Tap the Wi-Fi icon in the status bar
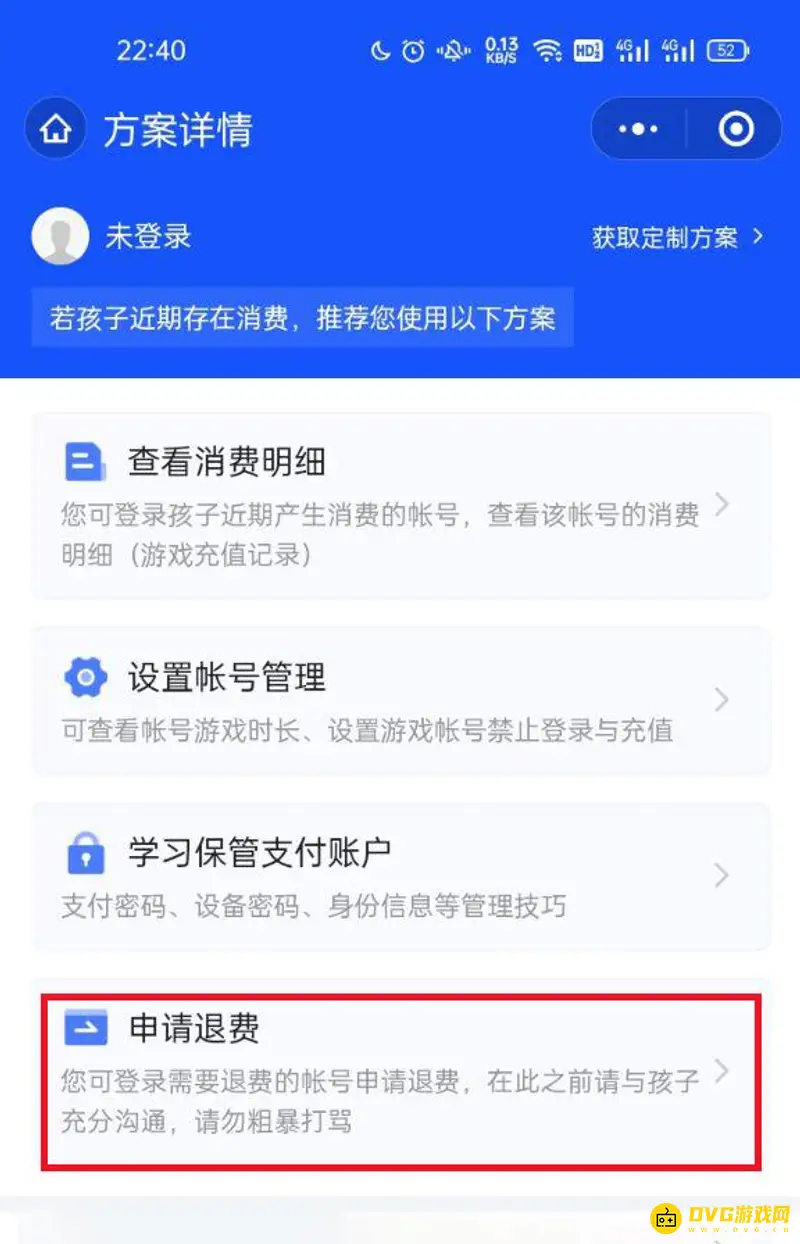This screenshot has width=800, height=1244. tap(548, 49)
